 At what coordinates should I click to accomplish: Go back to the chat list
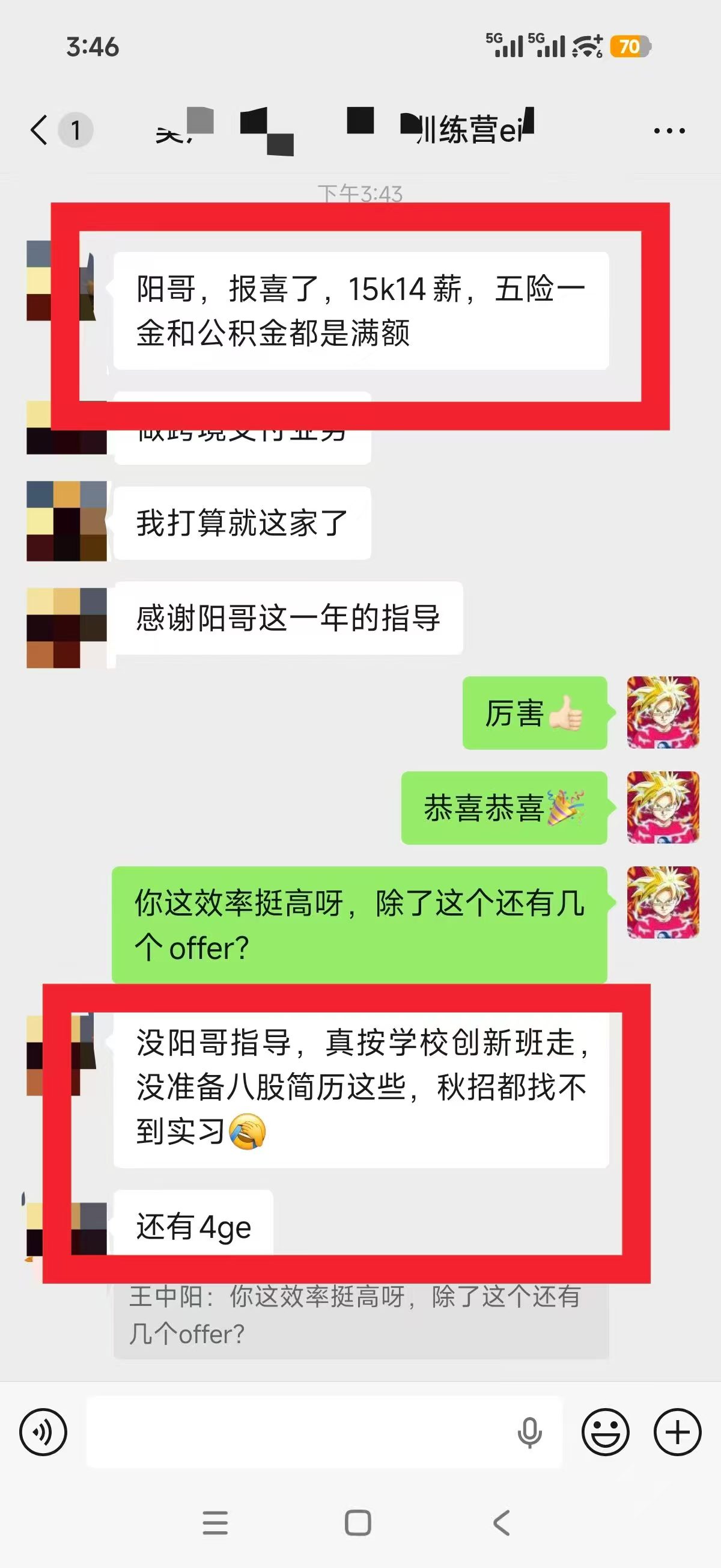pyautogui.click(x=40, y=130)
